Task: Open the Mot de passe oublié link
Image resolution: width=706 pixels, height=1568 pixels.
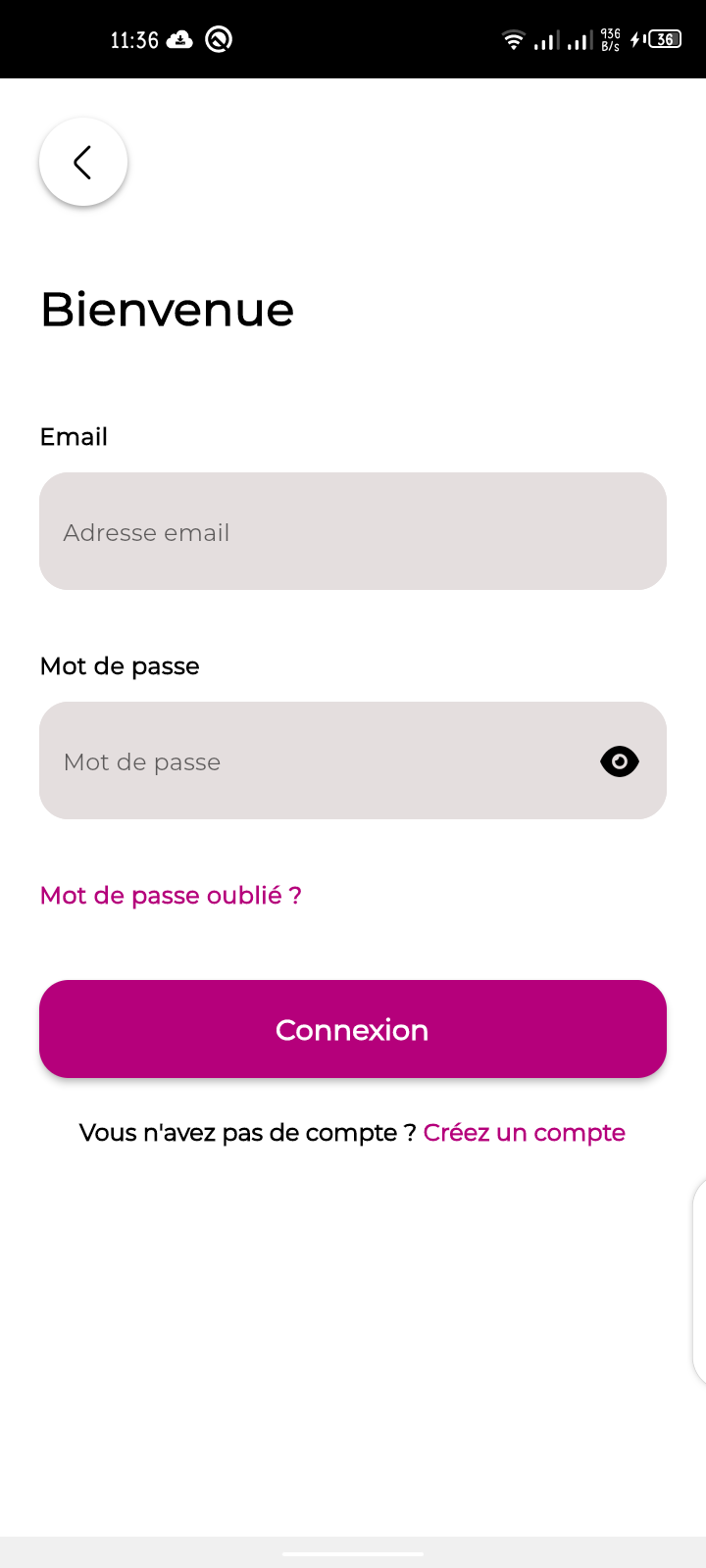Action: (x=171, y=896)
